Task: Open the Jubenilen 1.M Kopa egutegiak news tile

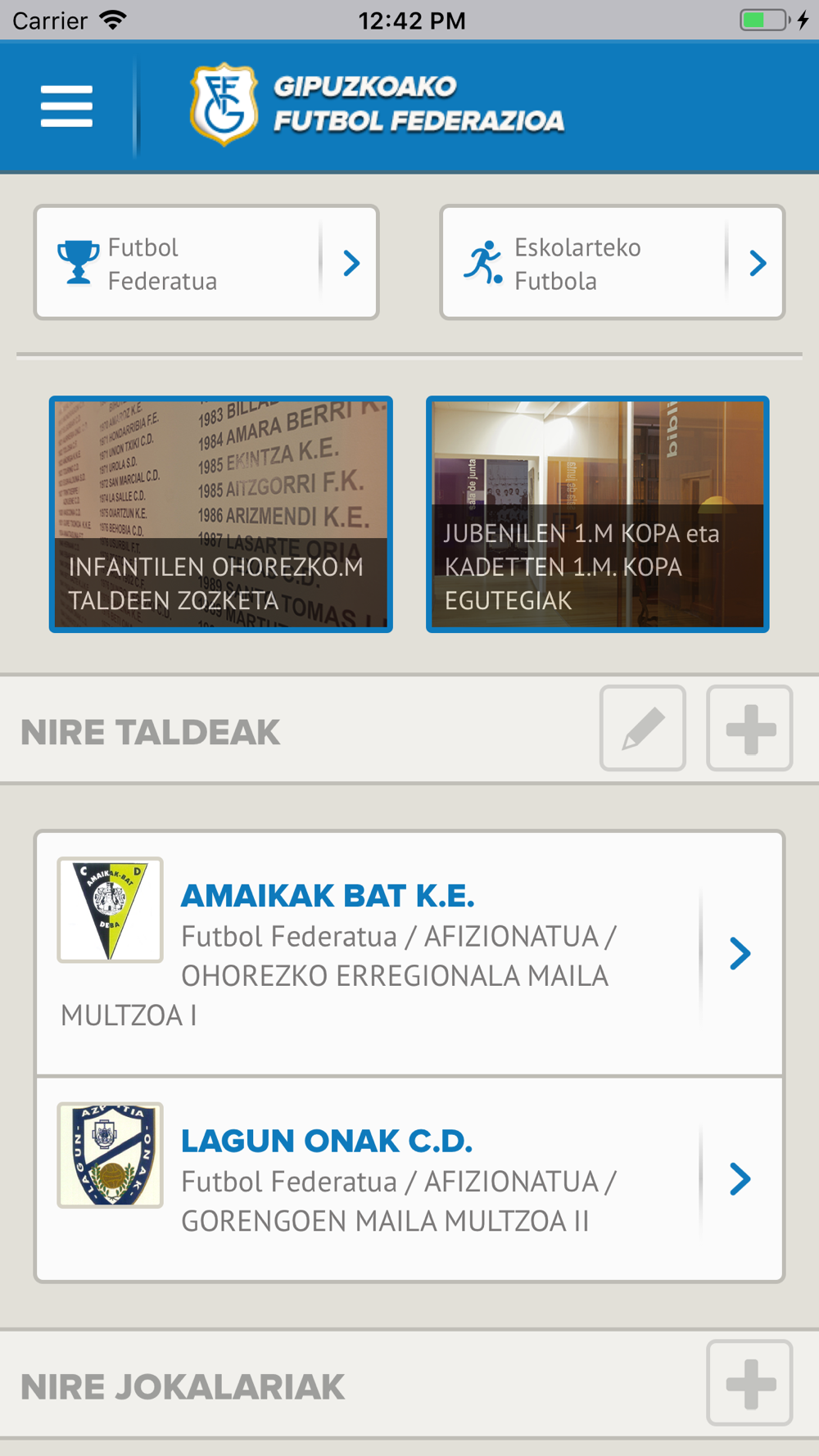Action: [598, 514]
